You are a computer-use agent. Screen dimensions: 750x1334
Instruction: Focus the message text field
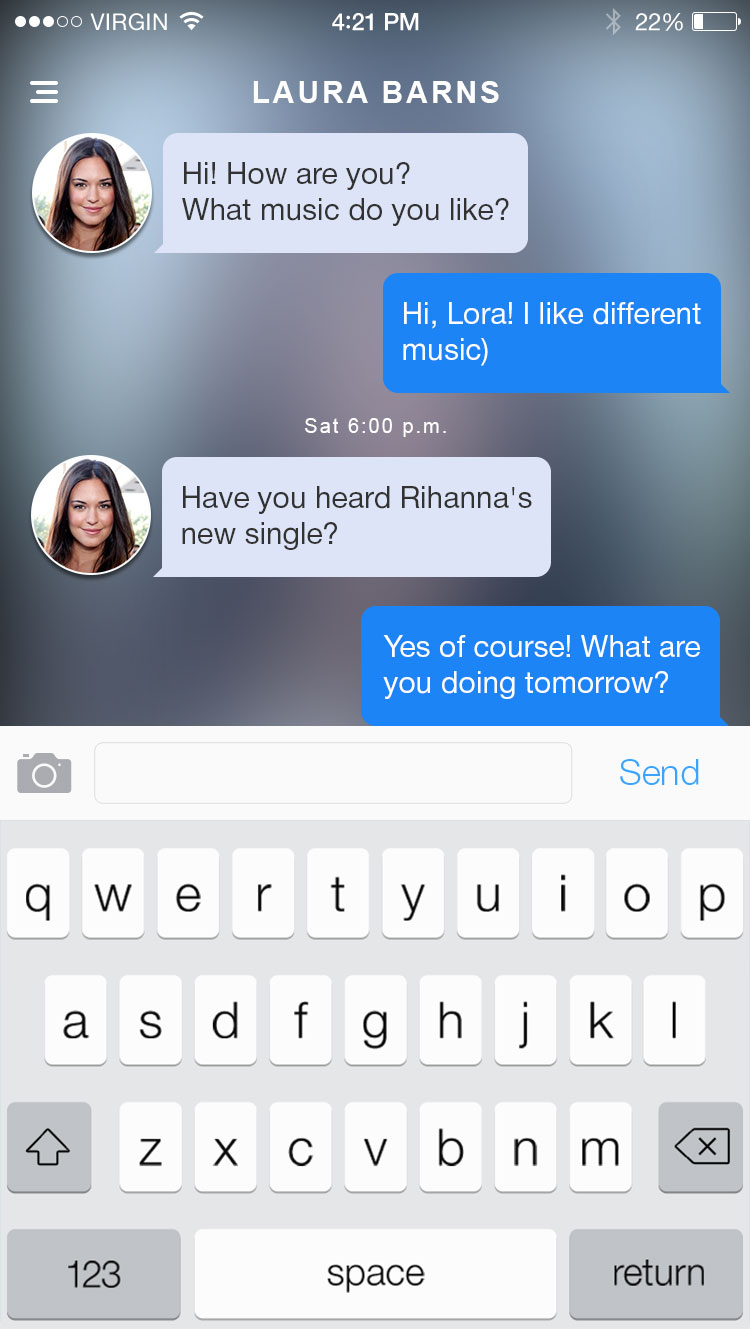pyautogui.click(x=333, y=773)
